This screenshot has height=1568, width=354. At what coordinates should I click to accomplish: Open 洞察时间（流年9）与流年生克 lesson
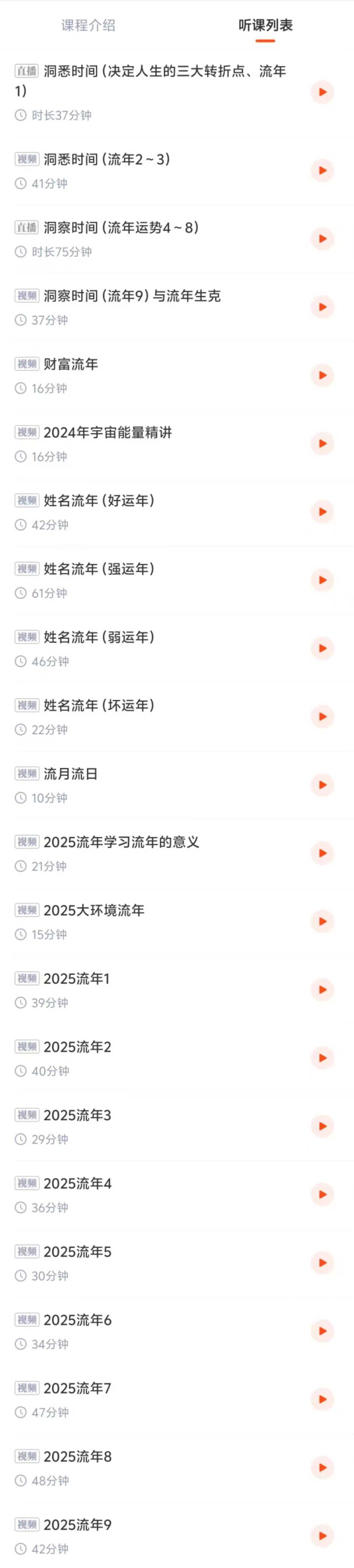click(132, 296)
